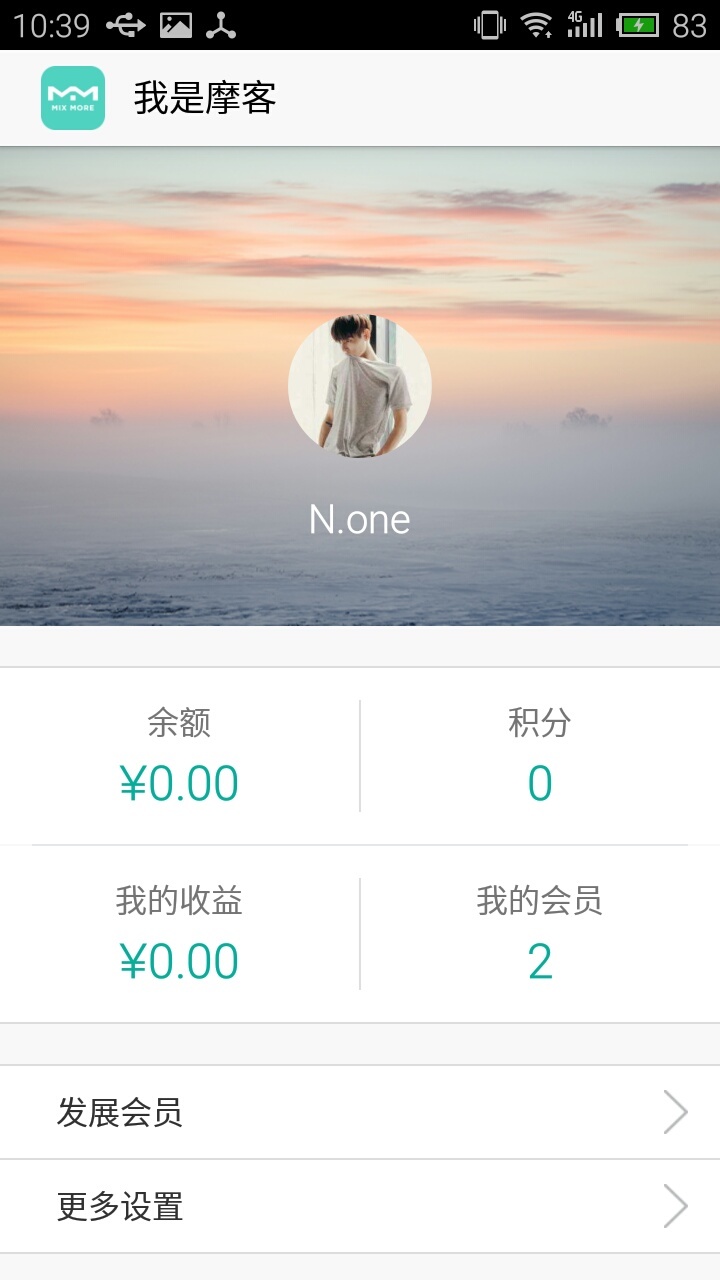Tap the Mix More app icon

(x=73, y=98)
